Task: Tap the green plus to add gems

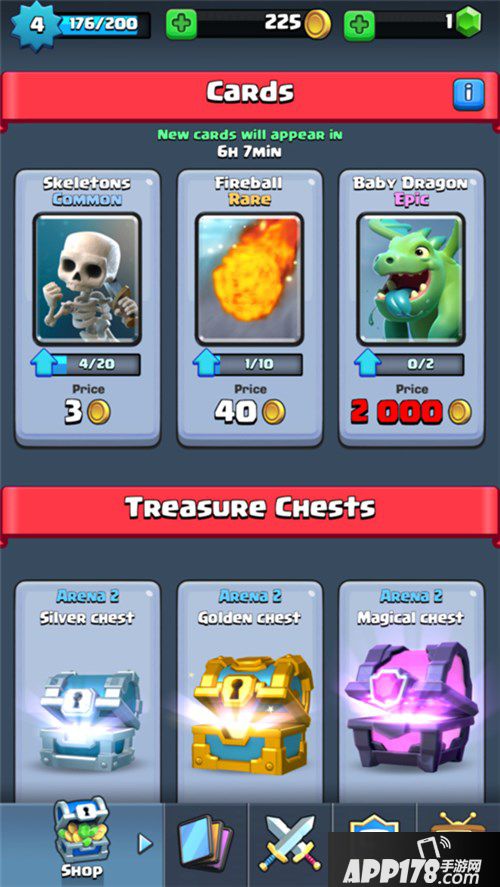Action: point(360,25)
